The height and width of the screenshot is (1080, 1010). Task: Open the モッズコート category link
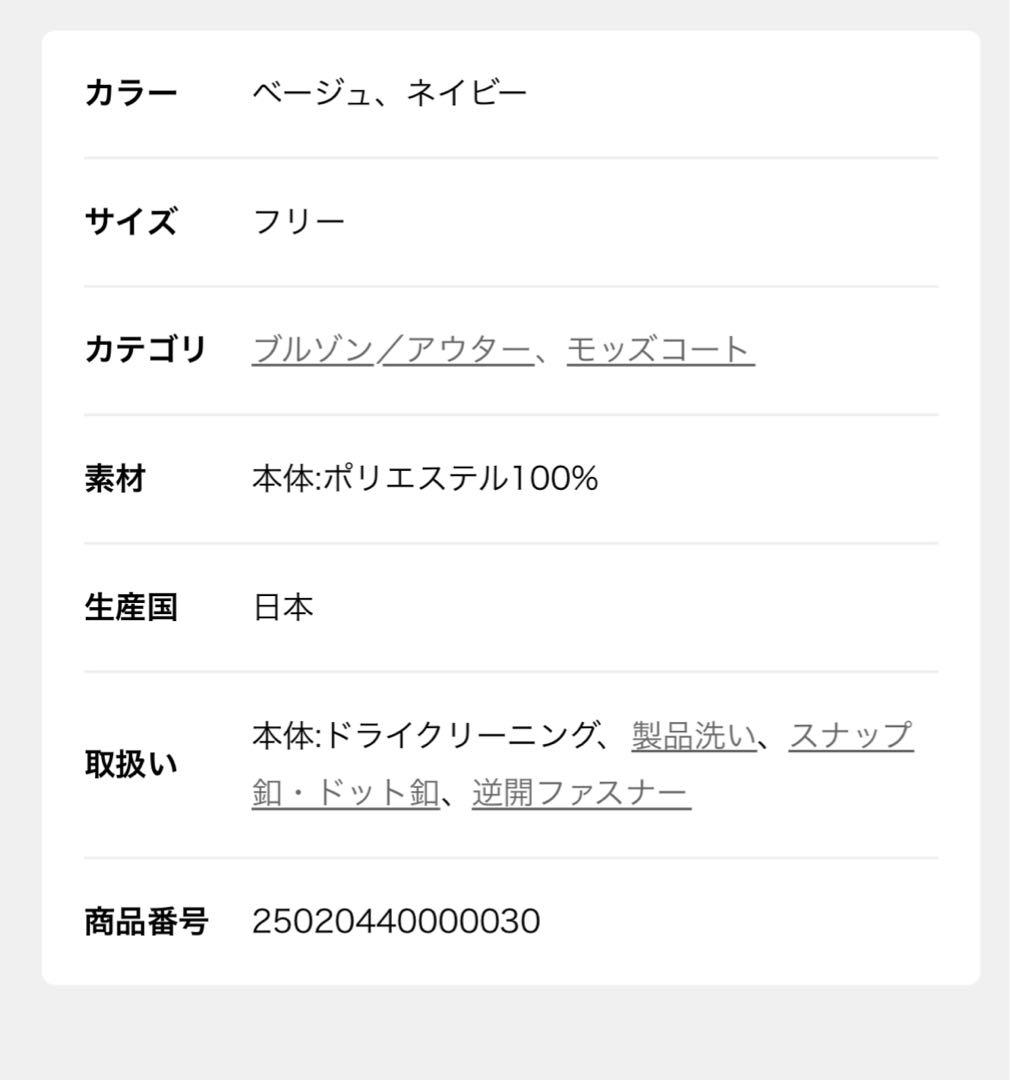coord(660,350)
